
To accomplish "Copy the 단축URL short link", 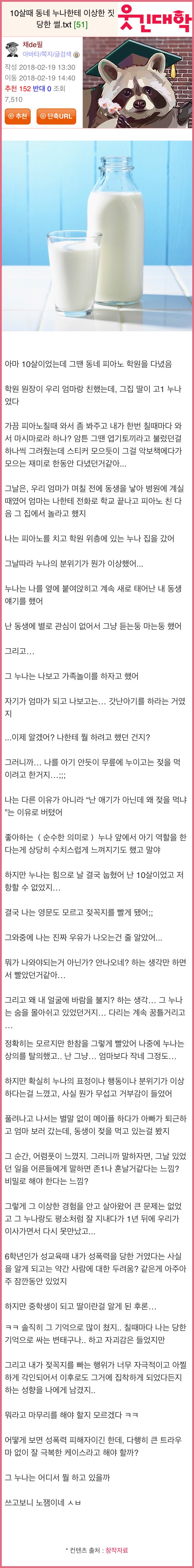I will pos(56,116).
